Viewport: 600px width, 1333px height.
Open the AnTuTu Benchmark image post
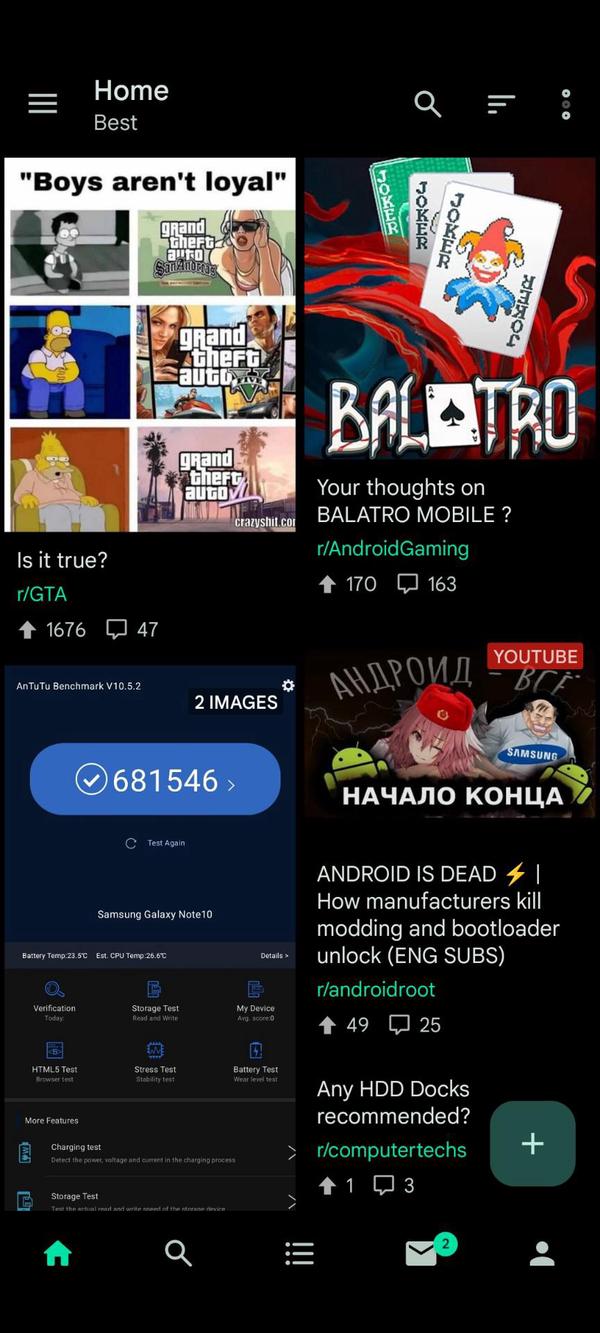pos(150,935)
